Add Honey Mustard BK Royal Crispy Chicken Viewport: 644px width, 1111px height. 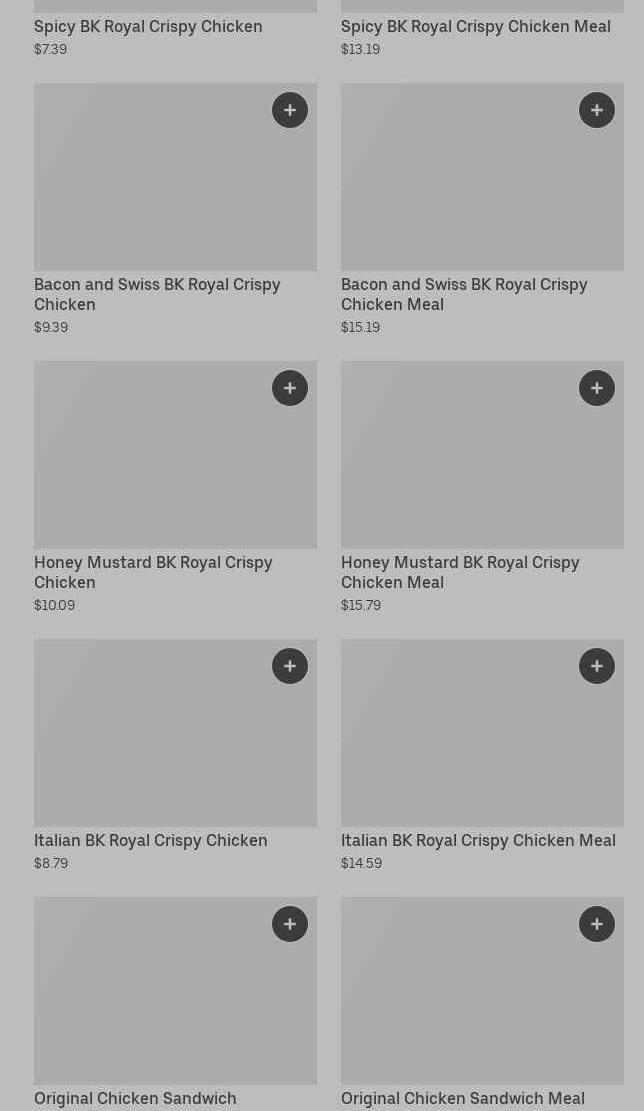[x=290, y=388]
